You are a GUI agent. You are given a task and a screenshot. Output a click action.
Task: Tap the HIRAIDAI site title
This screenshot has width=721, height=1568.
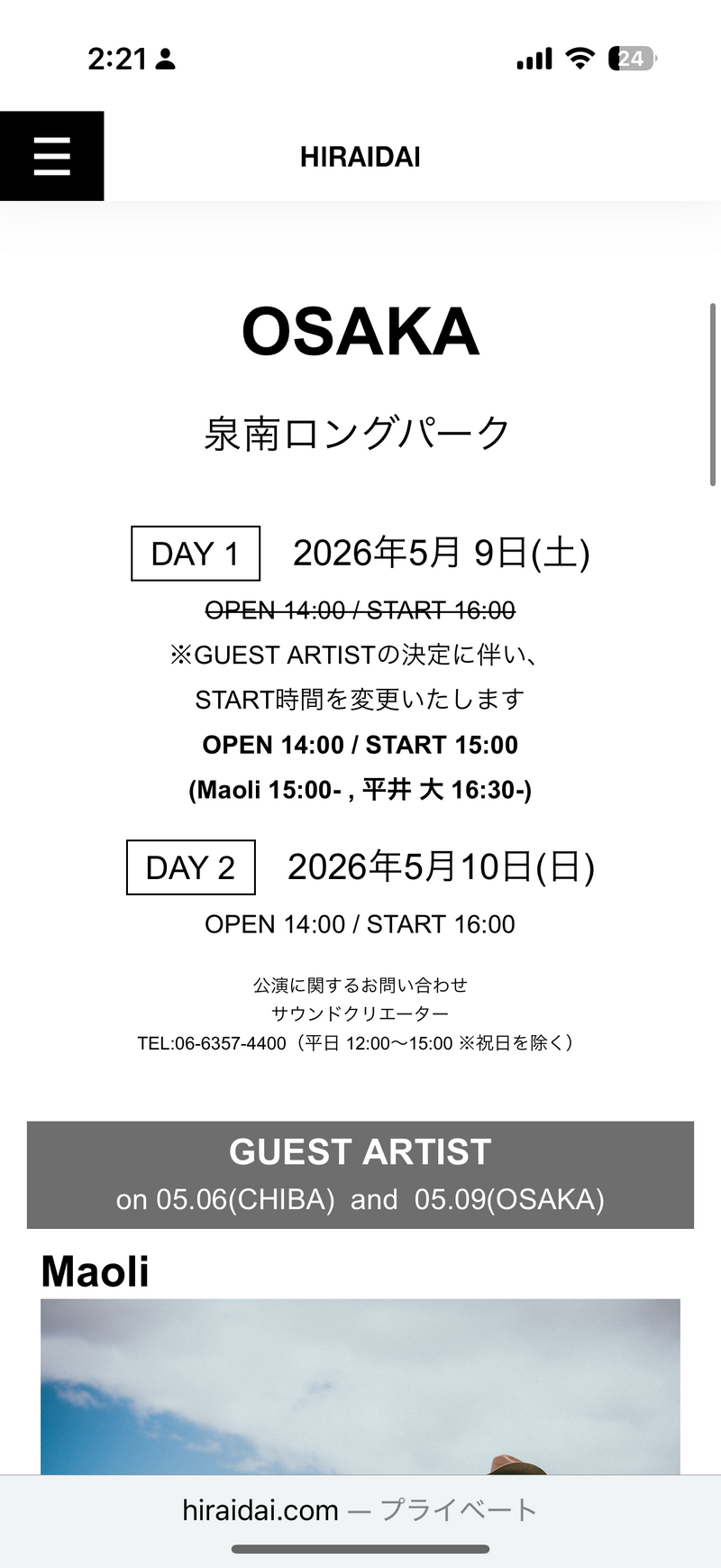(x=360, y=157)
